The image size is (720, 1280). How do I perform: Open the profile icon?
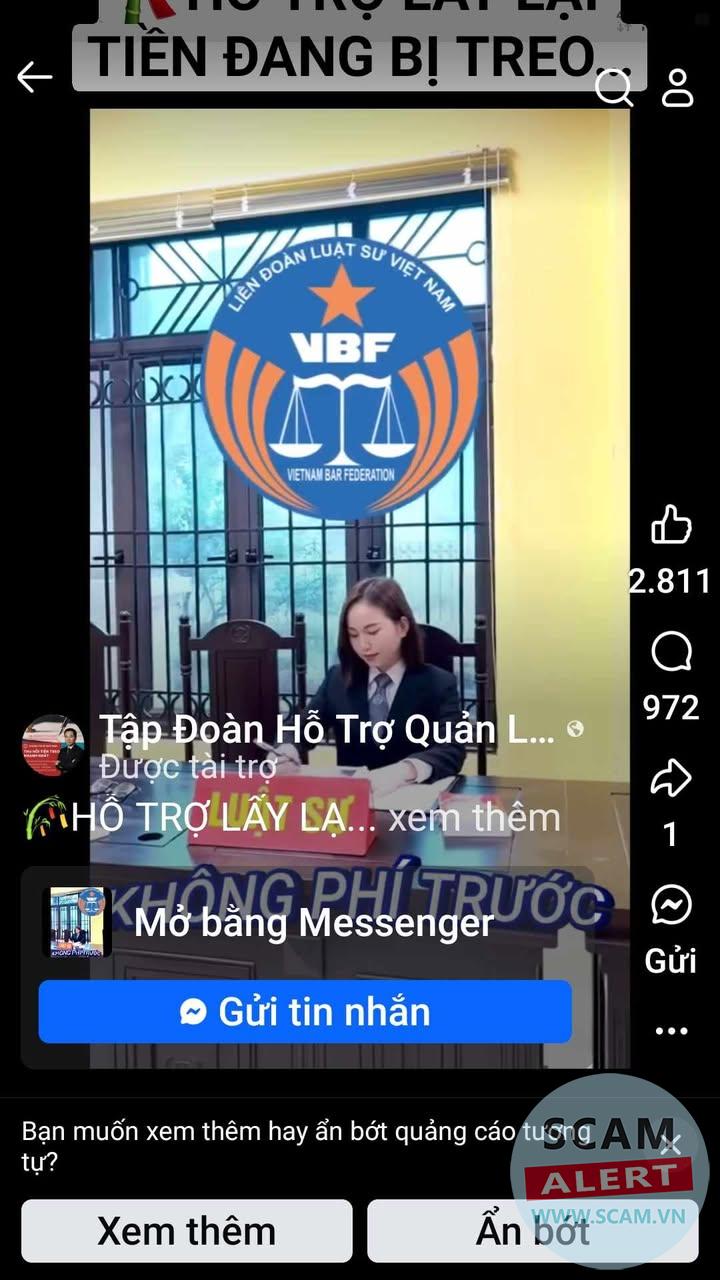point(678,88)
